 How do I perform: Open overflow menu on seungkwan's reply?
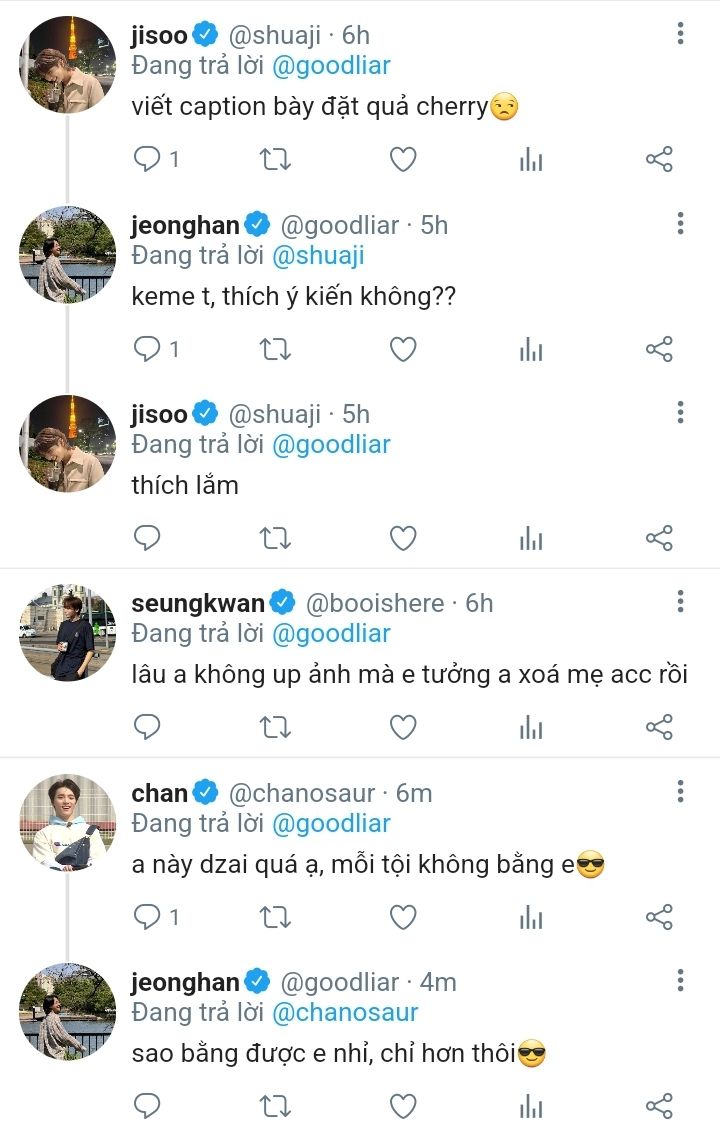680,602
